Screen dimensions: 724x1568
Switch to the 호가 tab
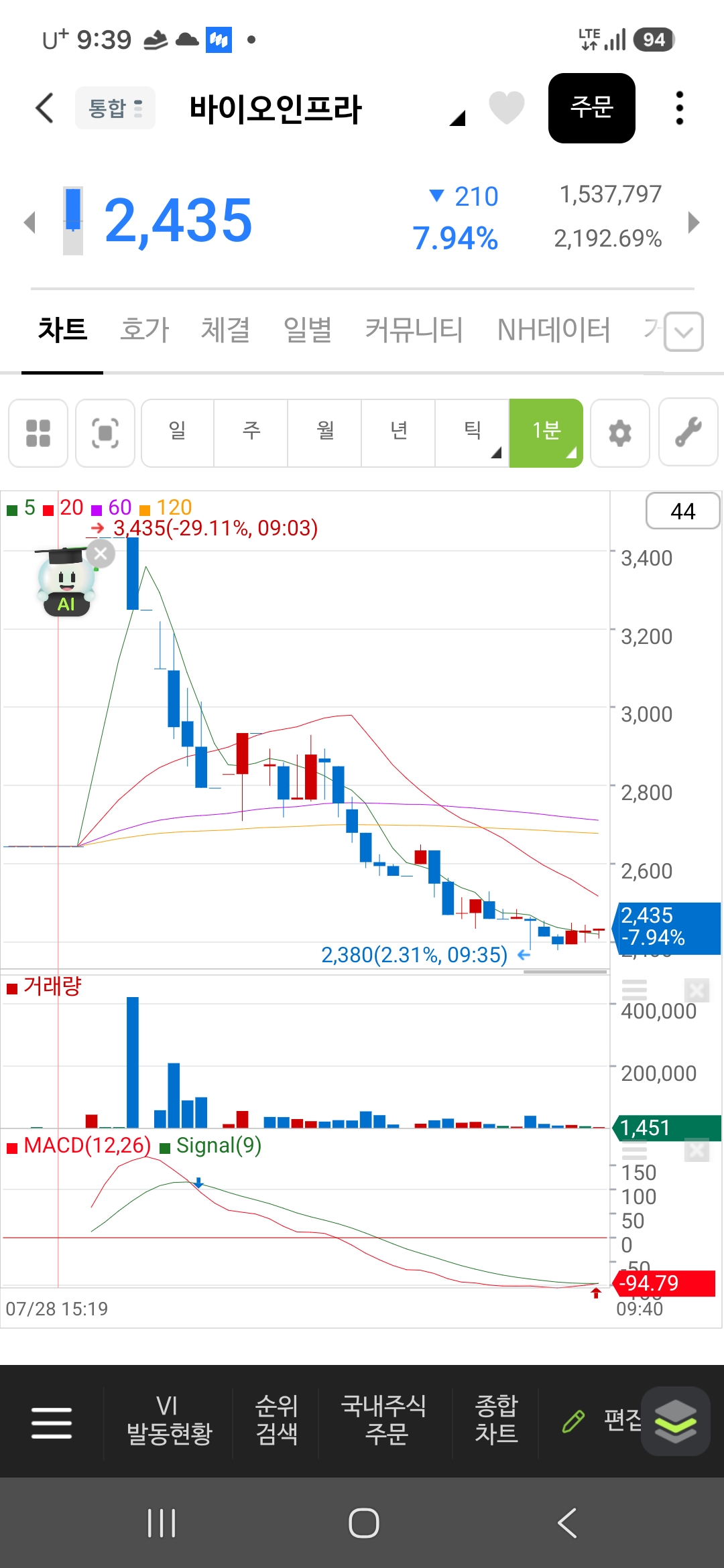coord(144,330)
